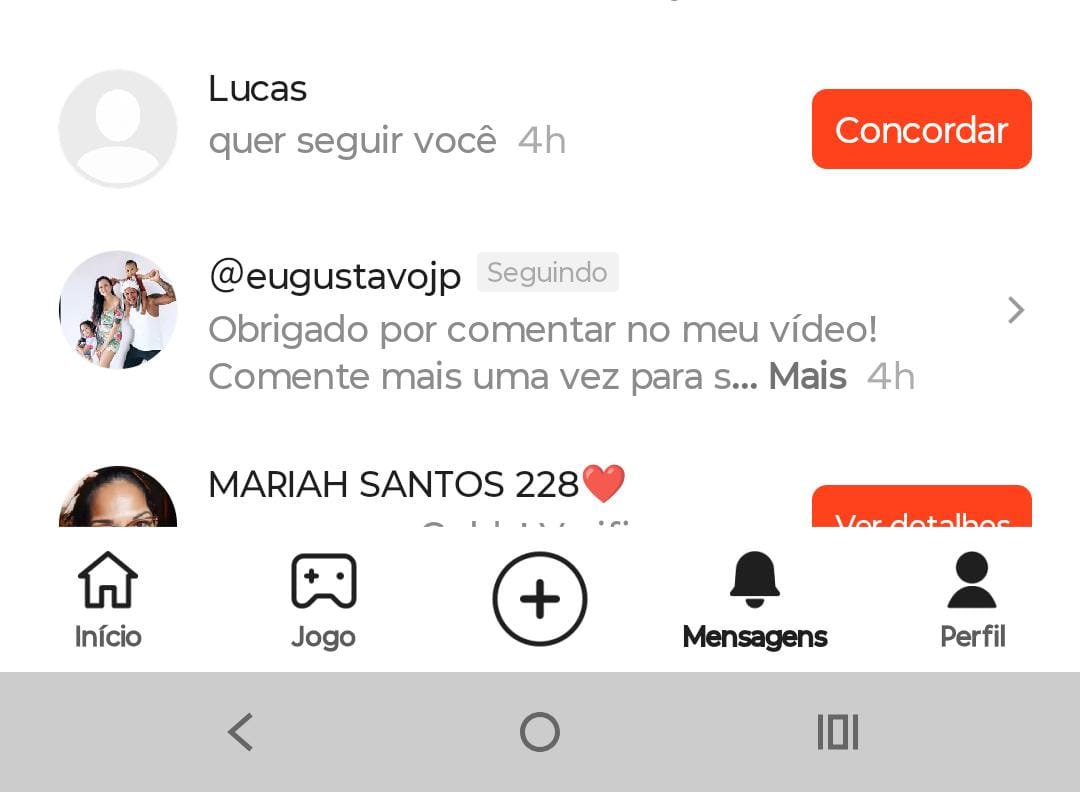The width and height of the screenshot is (1080, 792).
Task: Go back using the system back button
Action: (x=241, y=732)
